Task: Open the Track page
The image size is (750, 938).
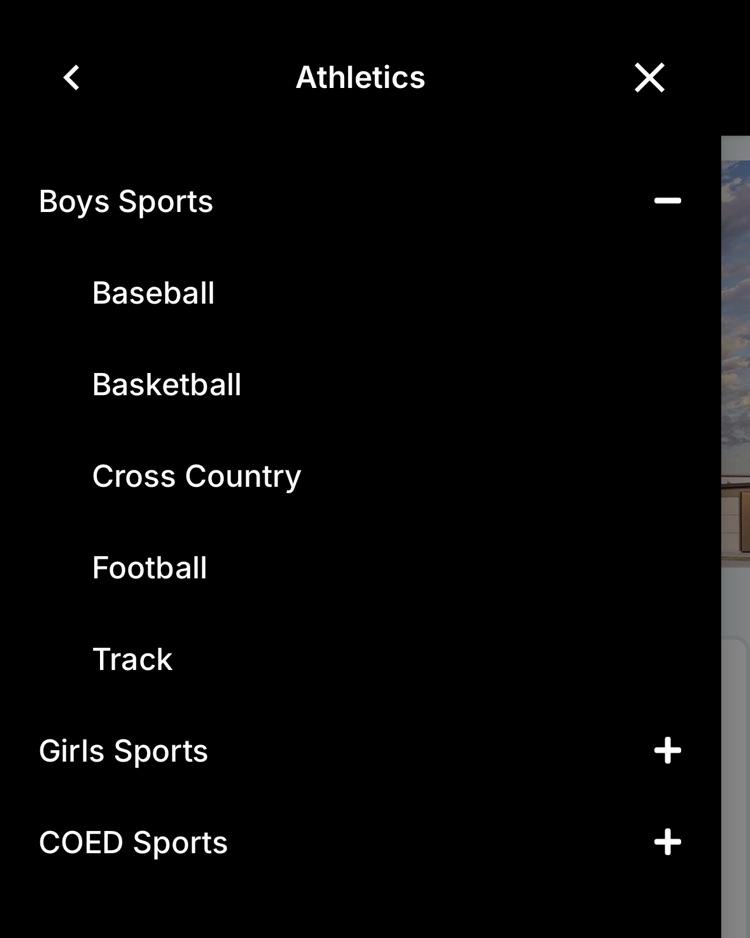Action: point(132,659)
